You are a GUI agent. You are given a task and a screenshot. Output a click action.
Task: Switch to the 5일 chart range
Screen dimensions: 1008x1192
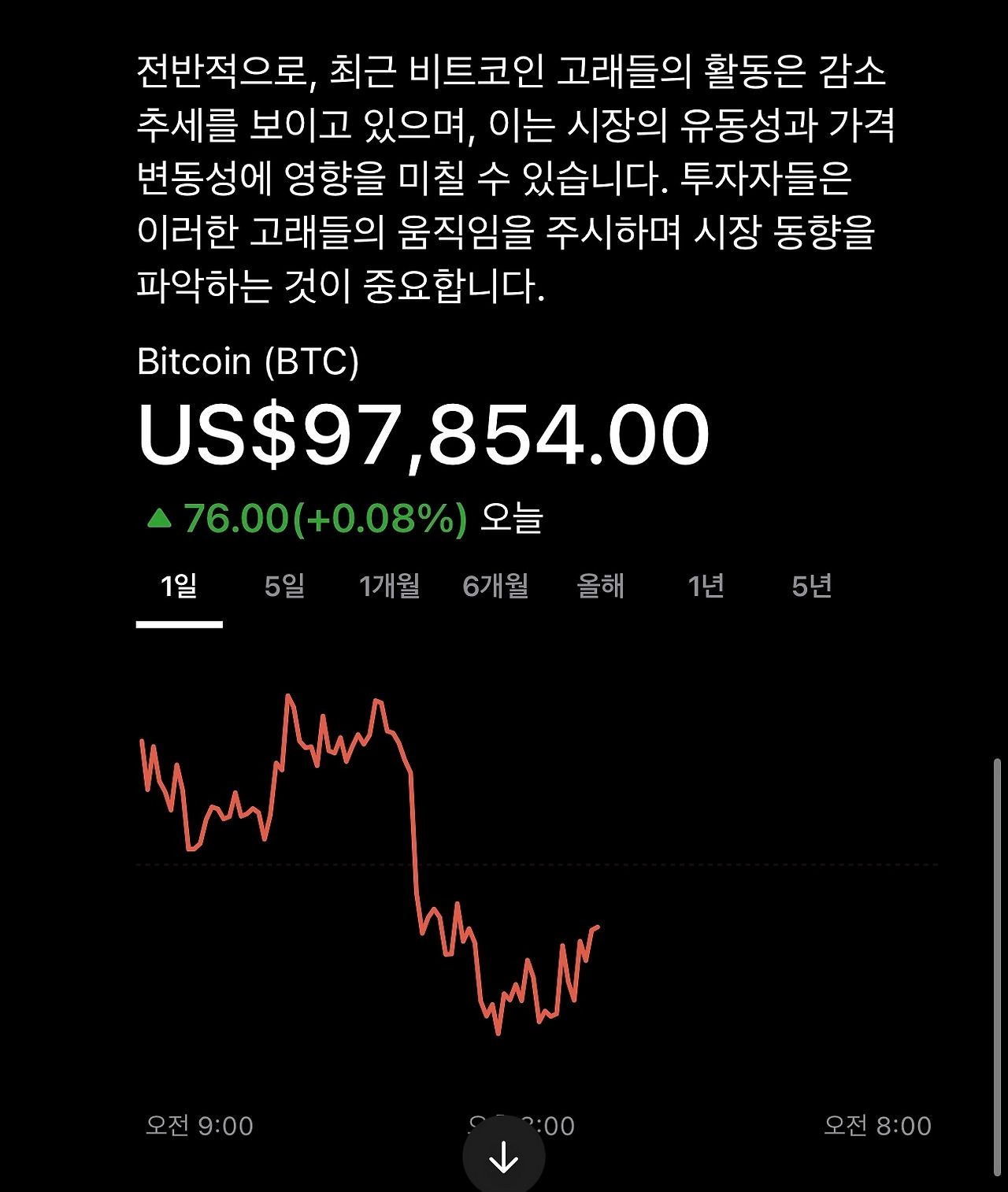[x=284, y=587]
